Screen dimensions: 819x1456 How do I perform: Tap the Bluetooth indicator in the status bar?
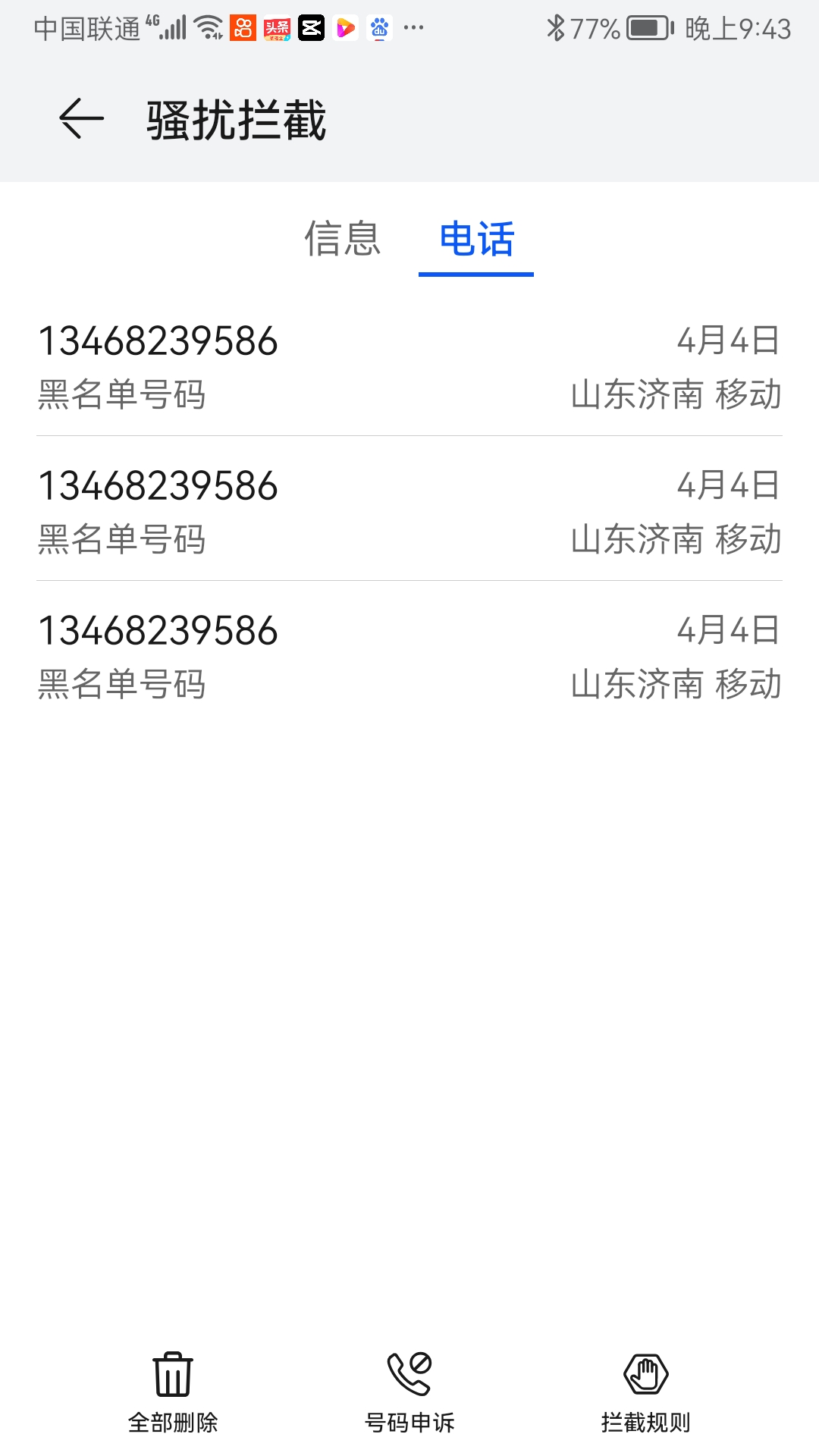(x=557, y=27)
